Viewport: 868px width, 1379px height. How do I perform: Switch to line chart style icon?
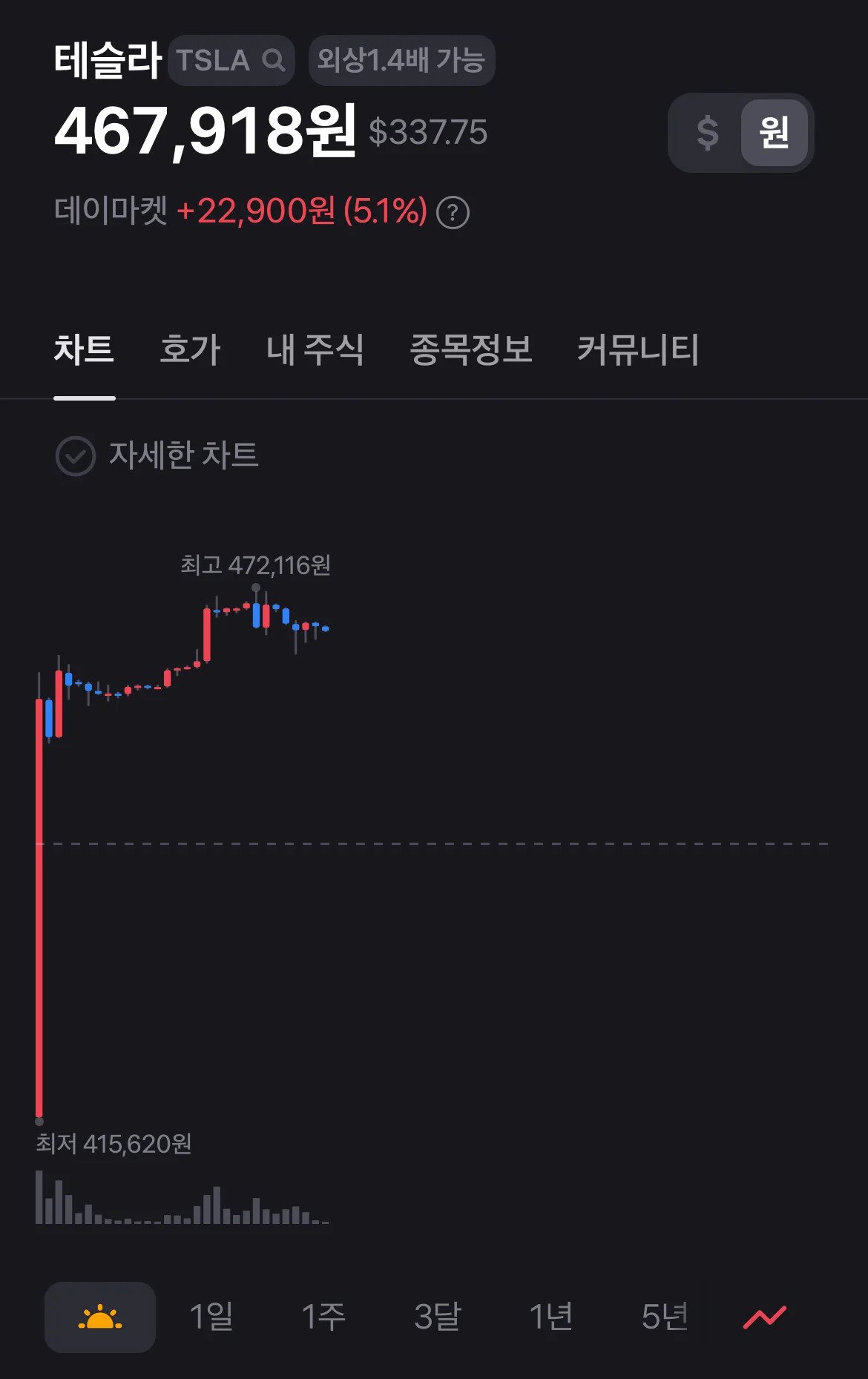click(764, 1317)
